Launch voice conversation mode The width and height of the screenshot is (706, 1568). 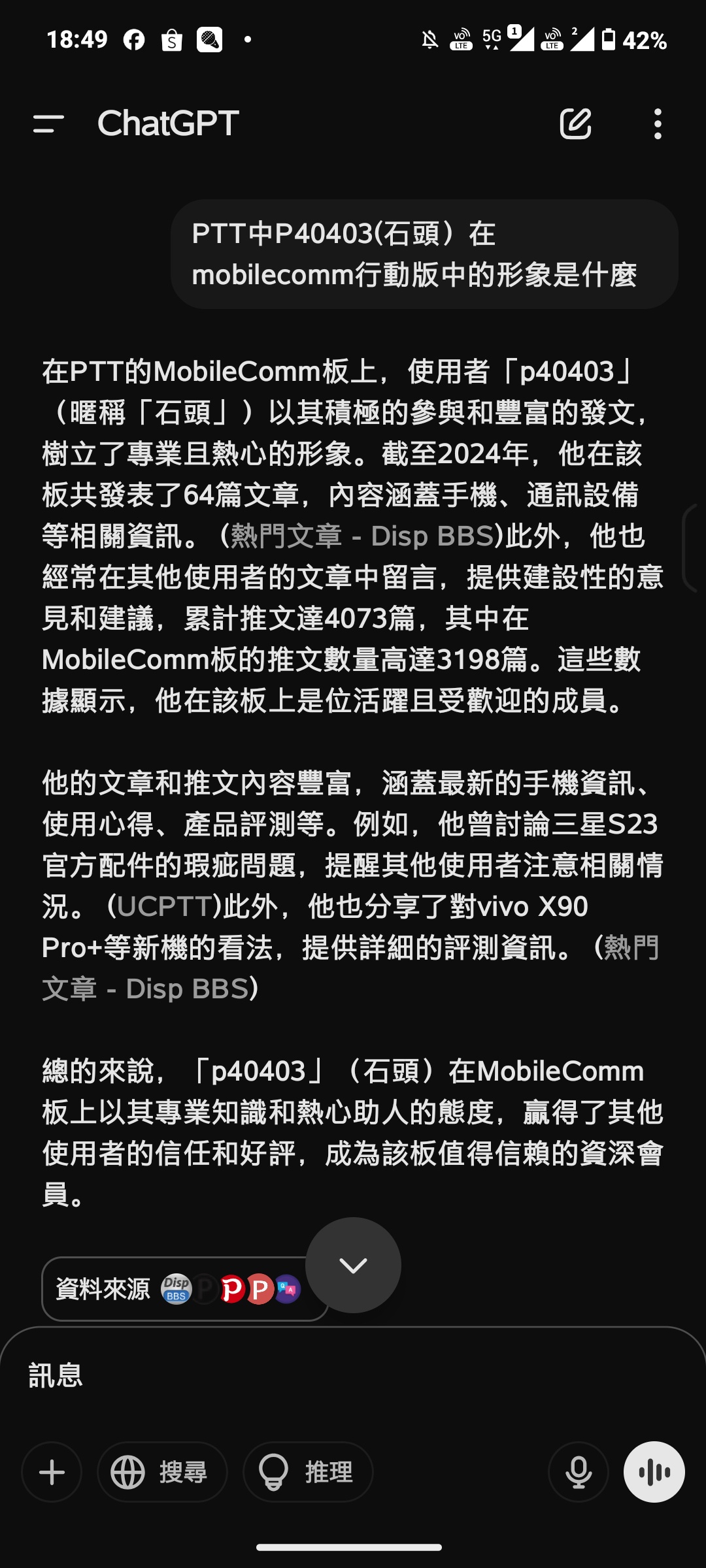(x=654, y=1472)
